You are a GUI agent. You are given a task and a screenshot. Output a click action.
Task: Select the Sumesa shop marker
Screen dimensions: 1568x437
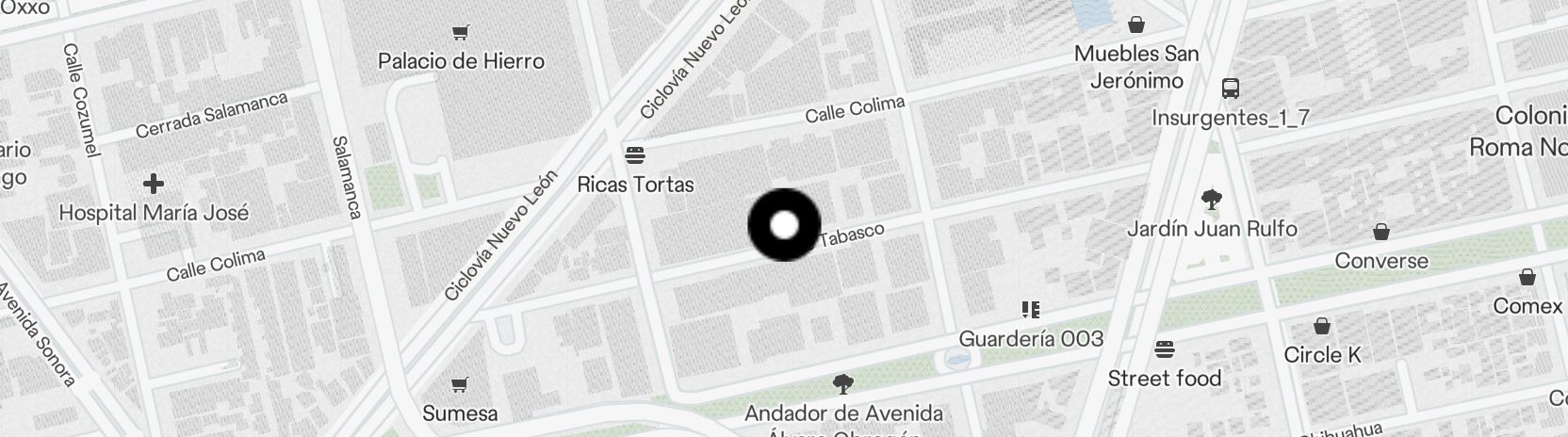[x=460, y=385]
